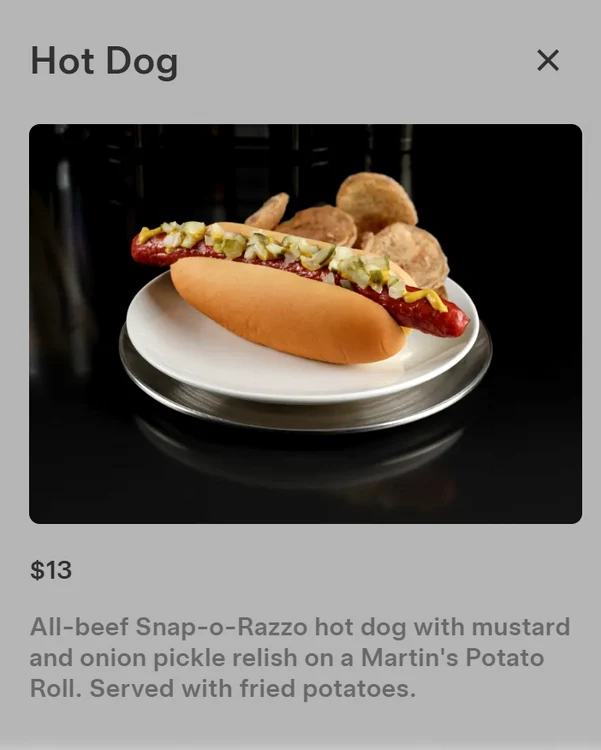Close the Hot Dog details dialog
Viewport: 601px width, 750px height.
[547, 61]
